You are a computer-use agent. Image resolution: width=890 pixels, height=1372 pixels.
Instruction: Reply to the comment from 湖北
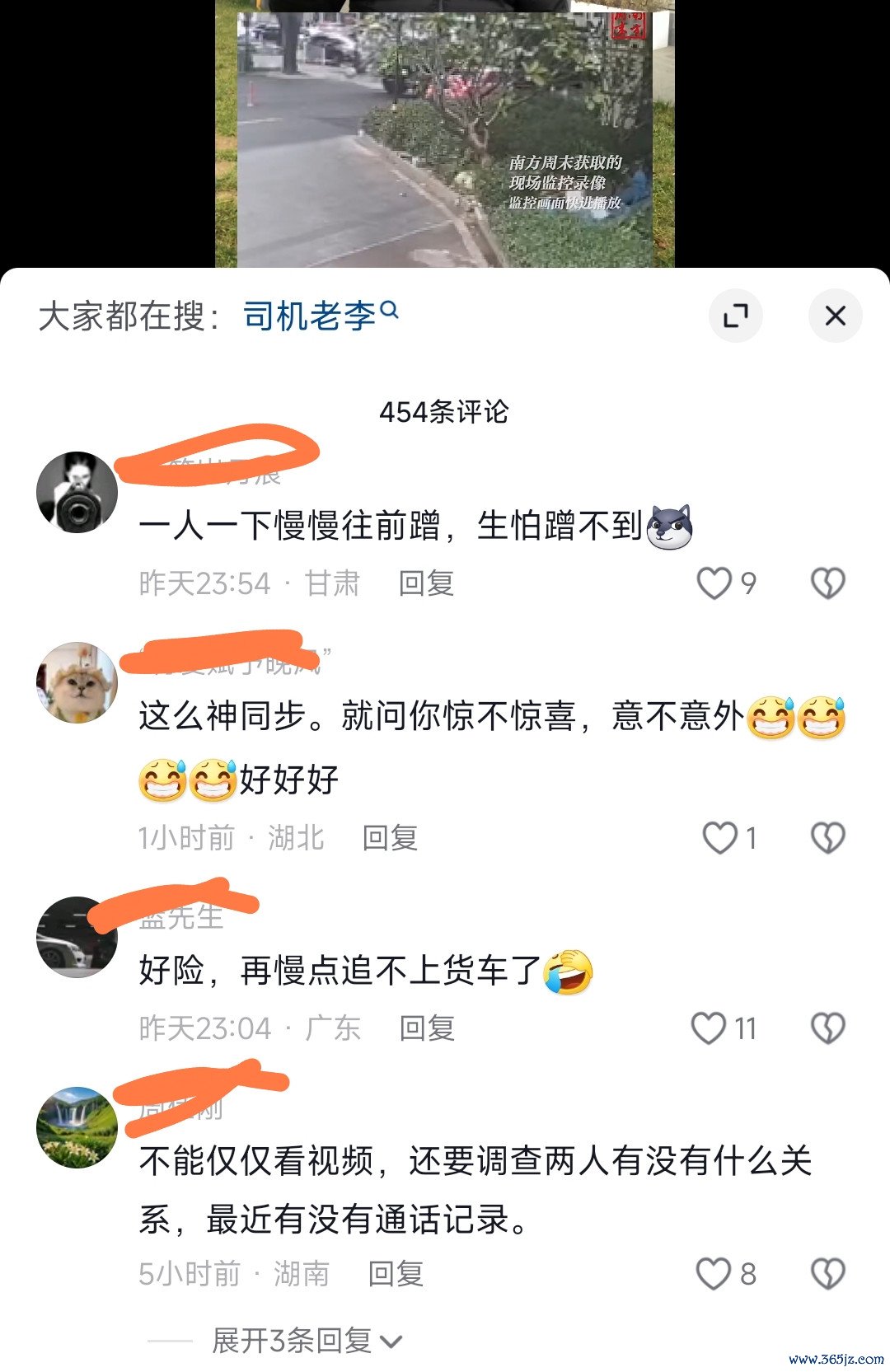[x=390, y=838]
